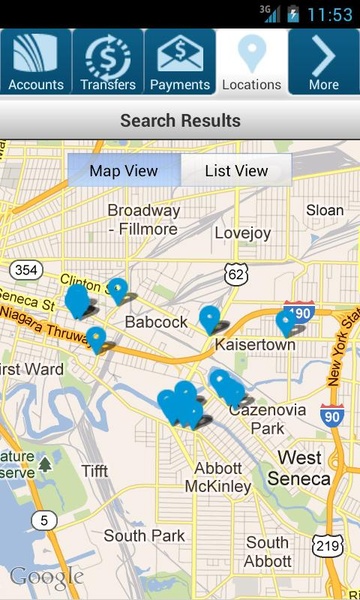Image resolution: width=360 pixels, height=600 pixels.
Task: Open the Accounts tab
Action: (36, 62)
